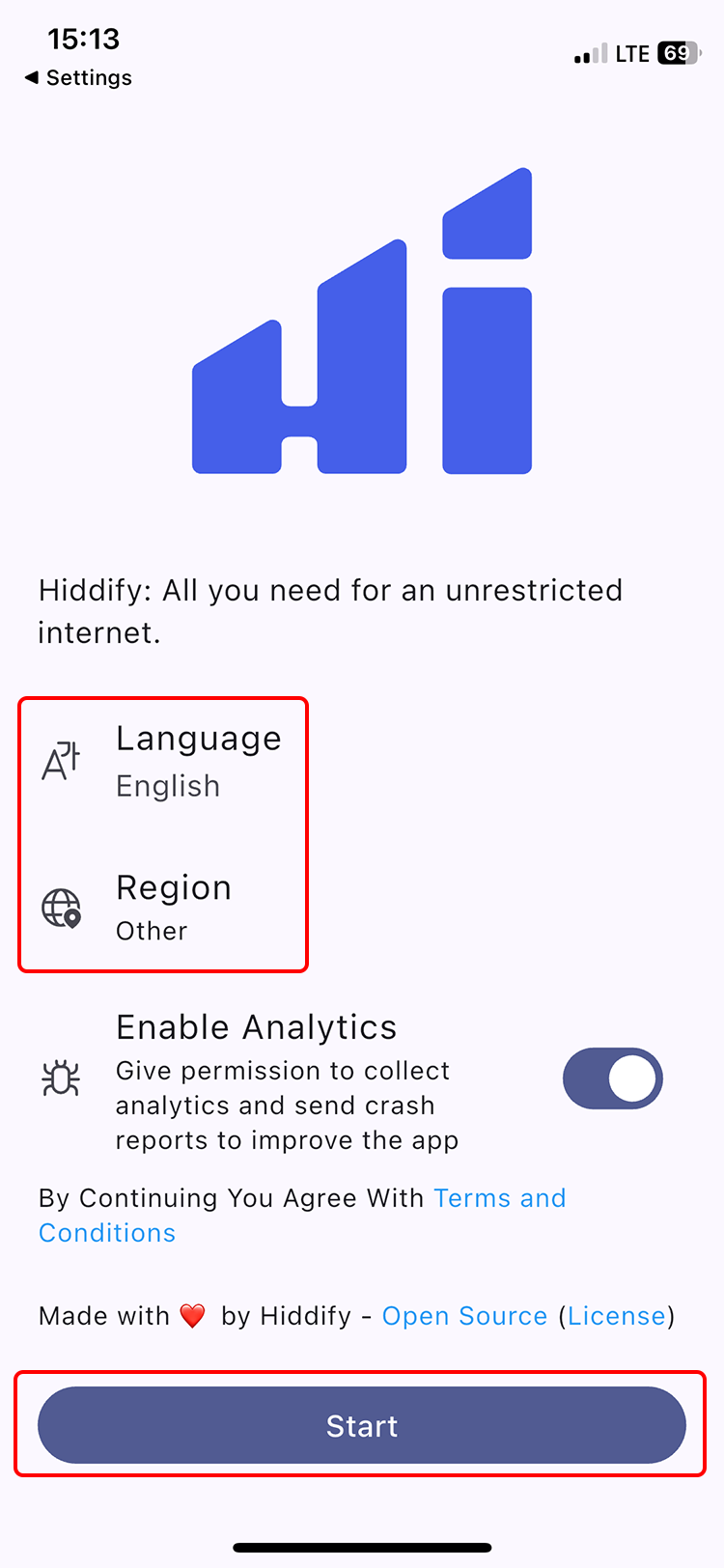The width and height of the screenshot is (724, 1568).
Task: Go back to Settings
Action: click(79, 77)
